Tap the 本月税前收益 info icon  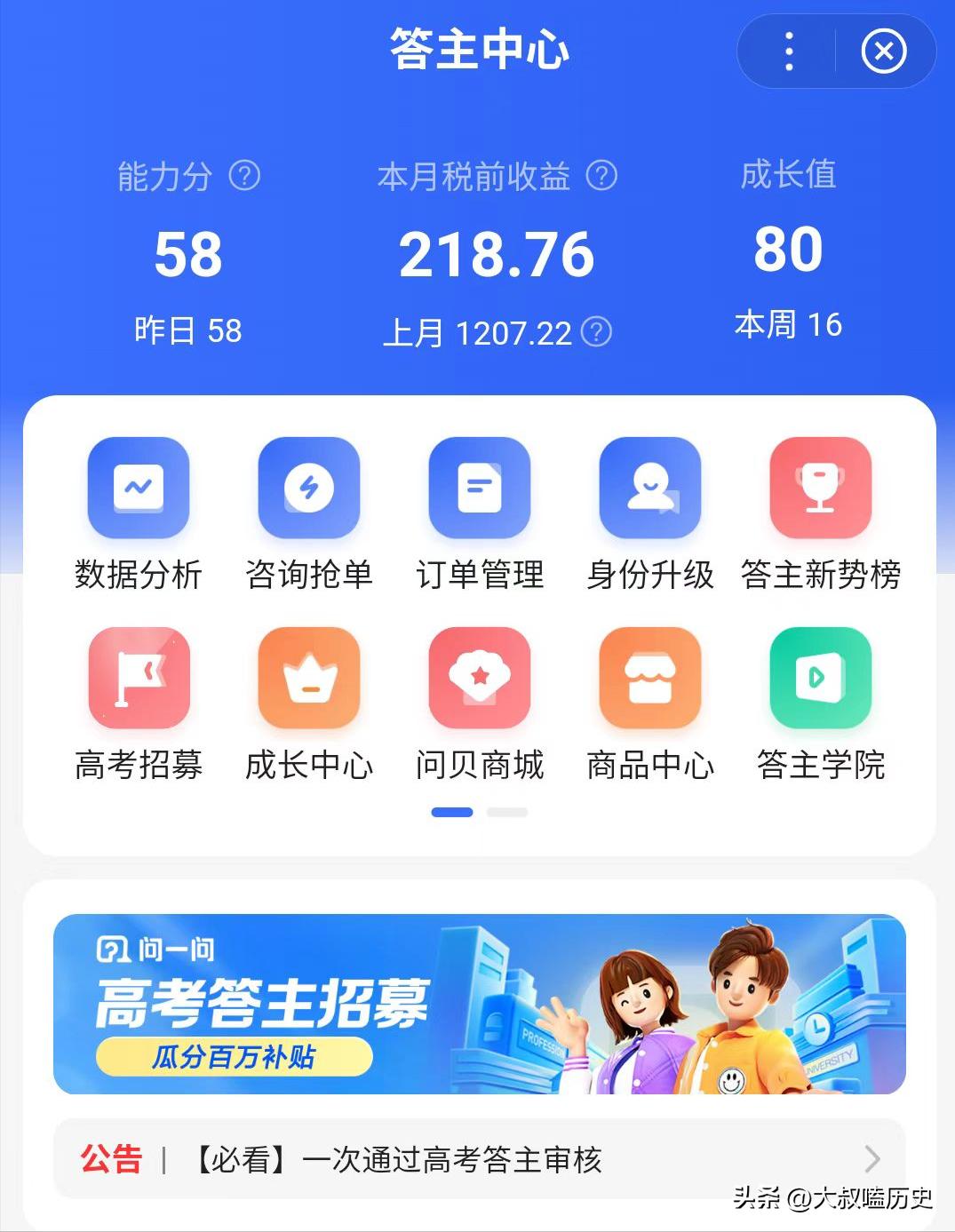[602, 176]
